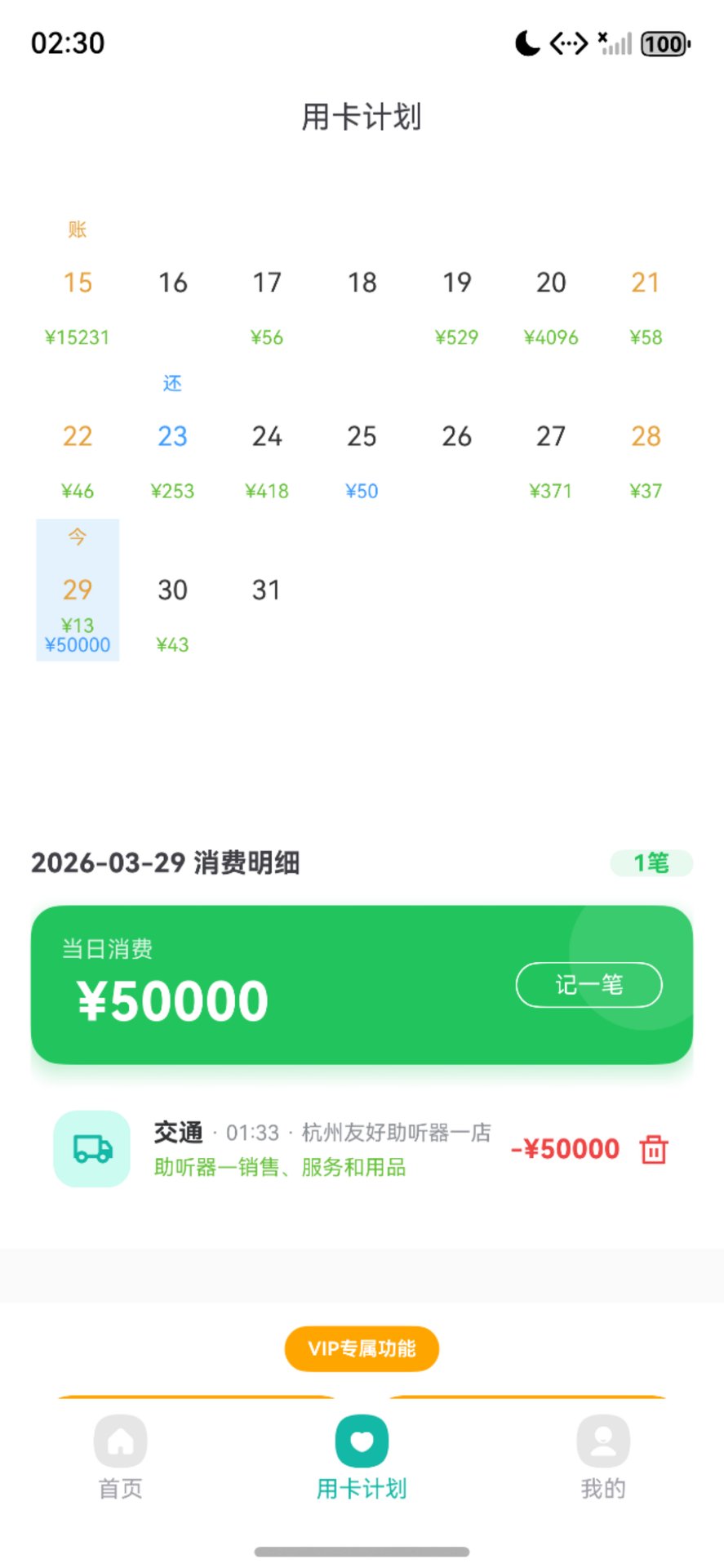Choose calendar day 23 marked 还
724x1568 pixels.
click(x=172, y=437)
